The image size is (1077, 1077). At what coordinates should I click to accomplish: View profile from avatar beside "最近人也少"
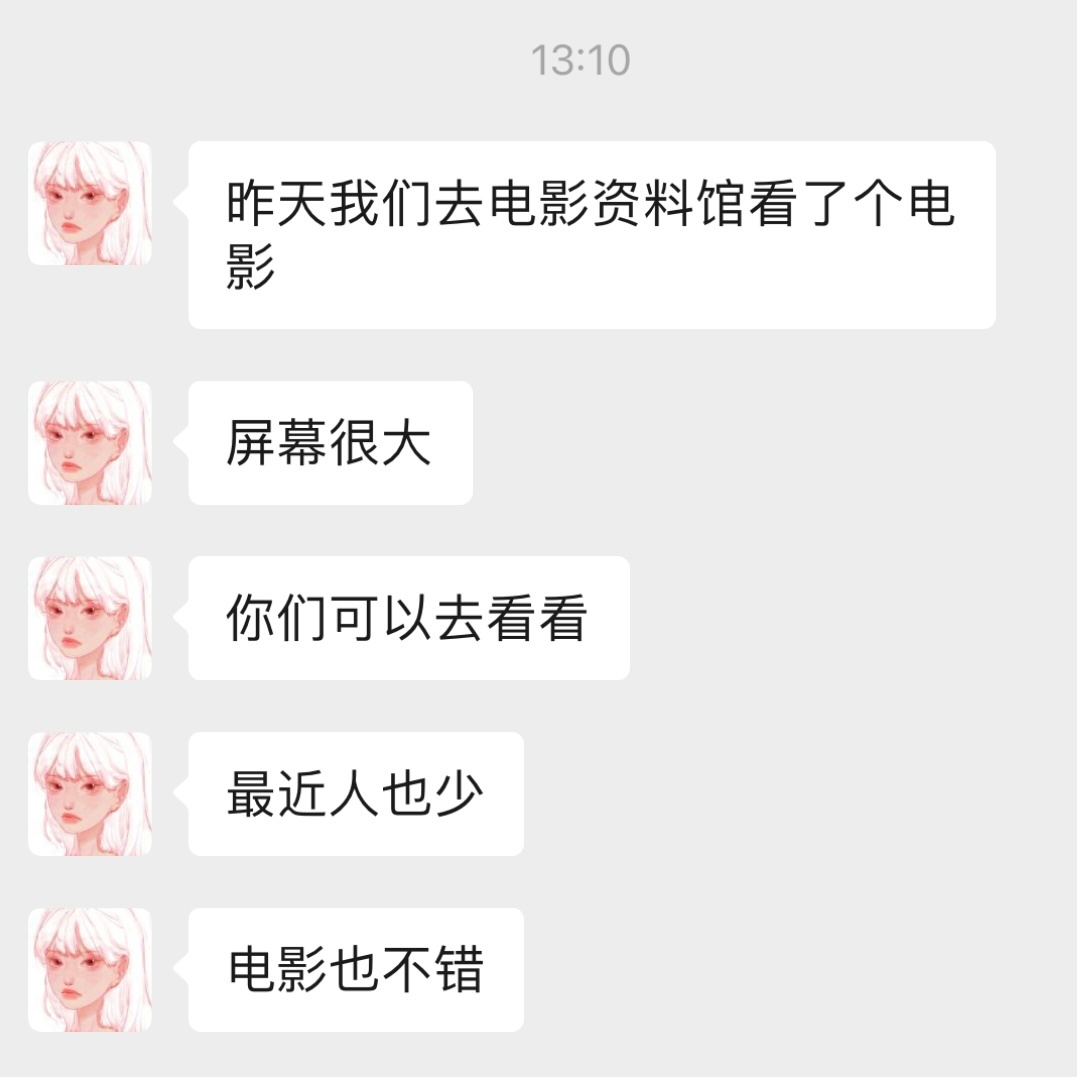90,794
